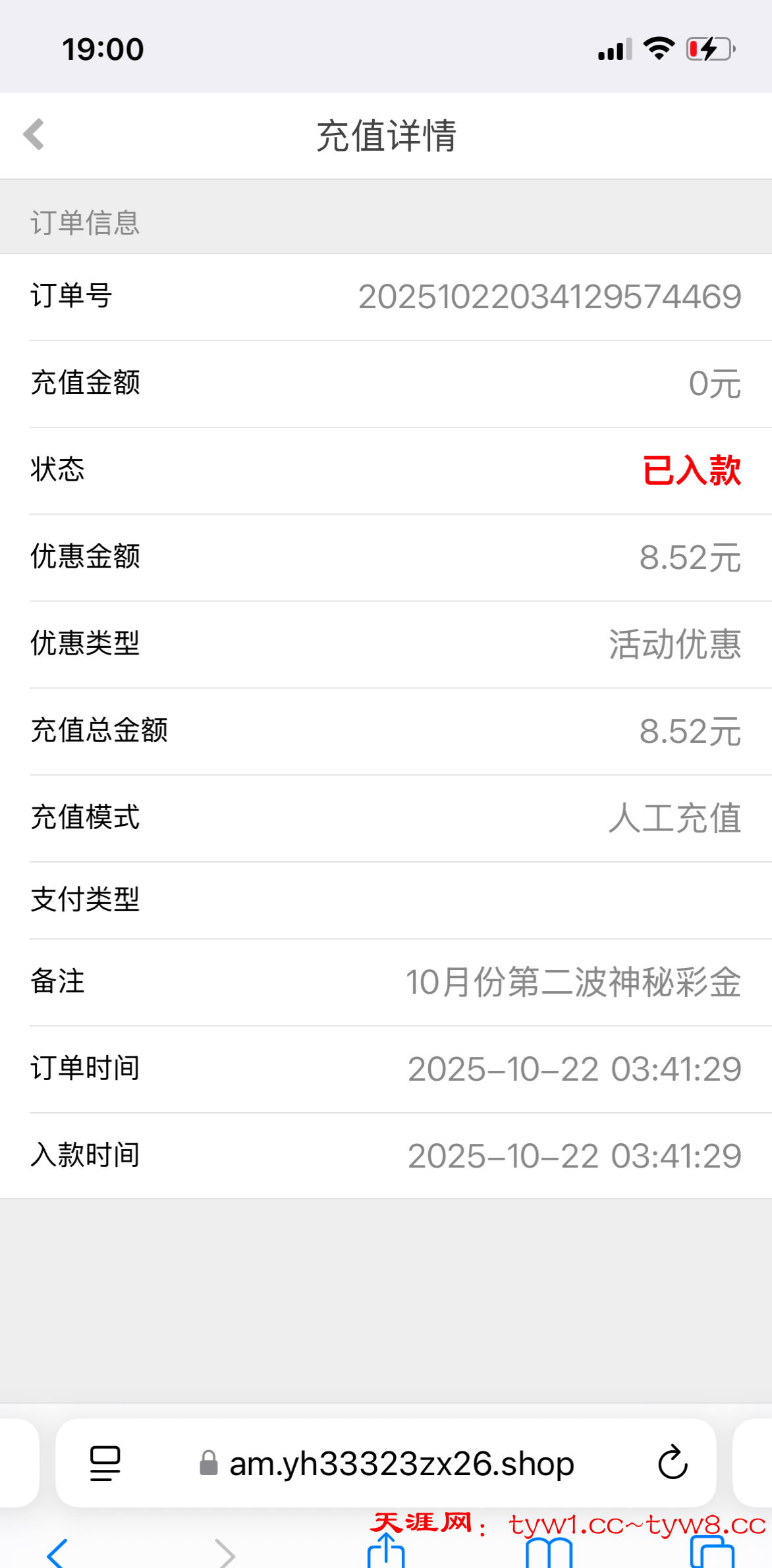This screenshot has width=772, height=1568.
Task: Open the Safari page menu icon
Action: click(105, 1463)
